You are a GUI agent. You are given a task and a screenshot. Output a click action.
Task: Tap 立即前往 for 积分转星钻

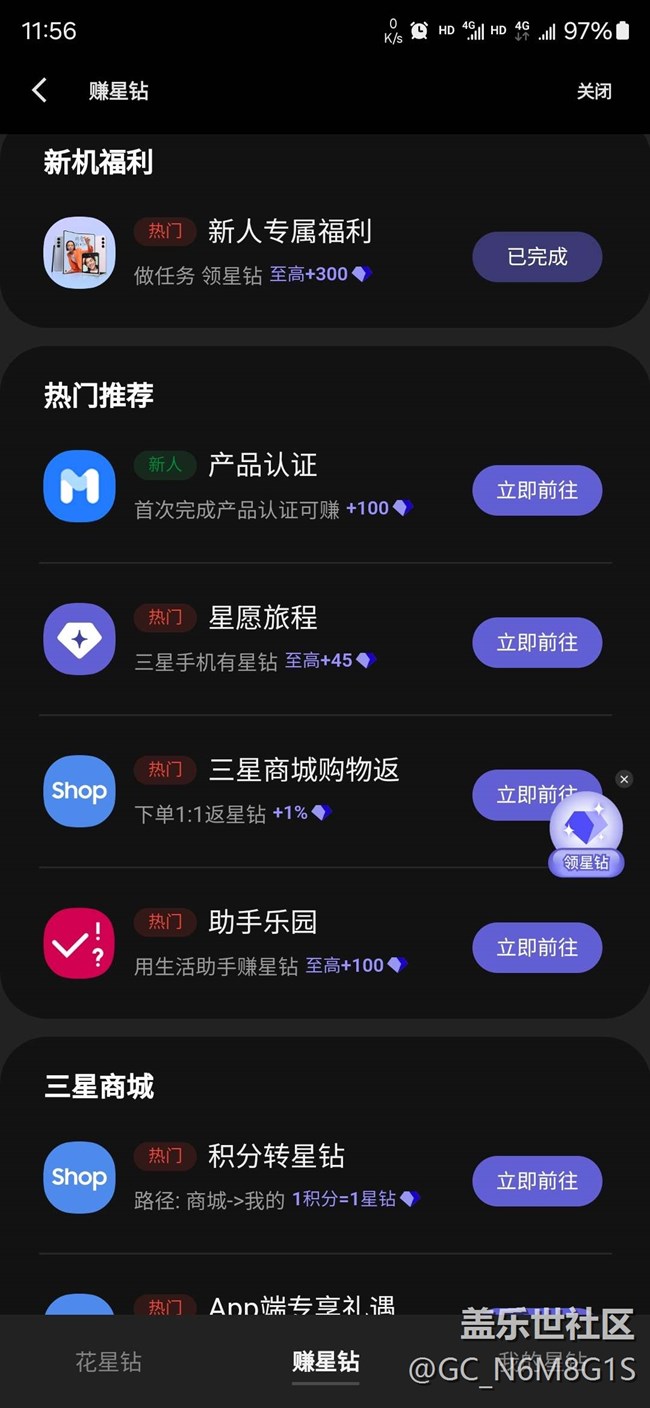coord(537,1181)
